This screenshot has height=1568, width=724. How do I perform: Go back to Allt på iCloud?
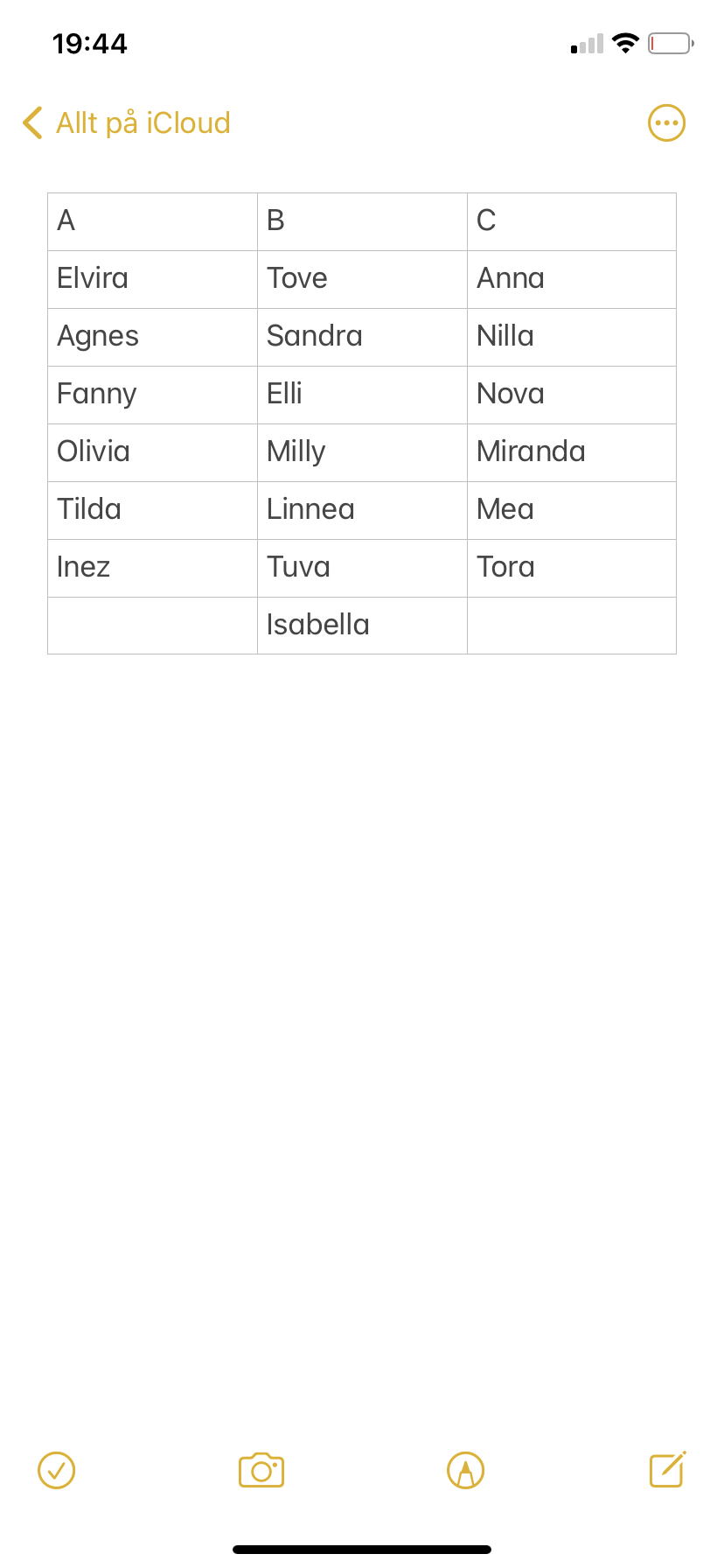pos(126,123)
